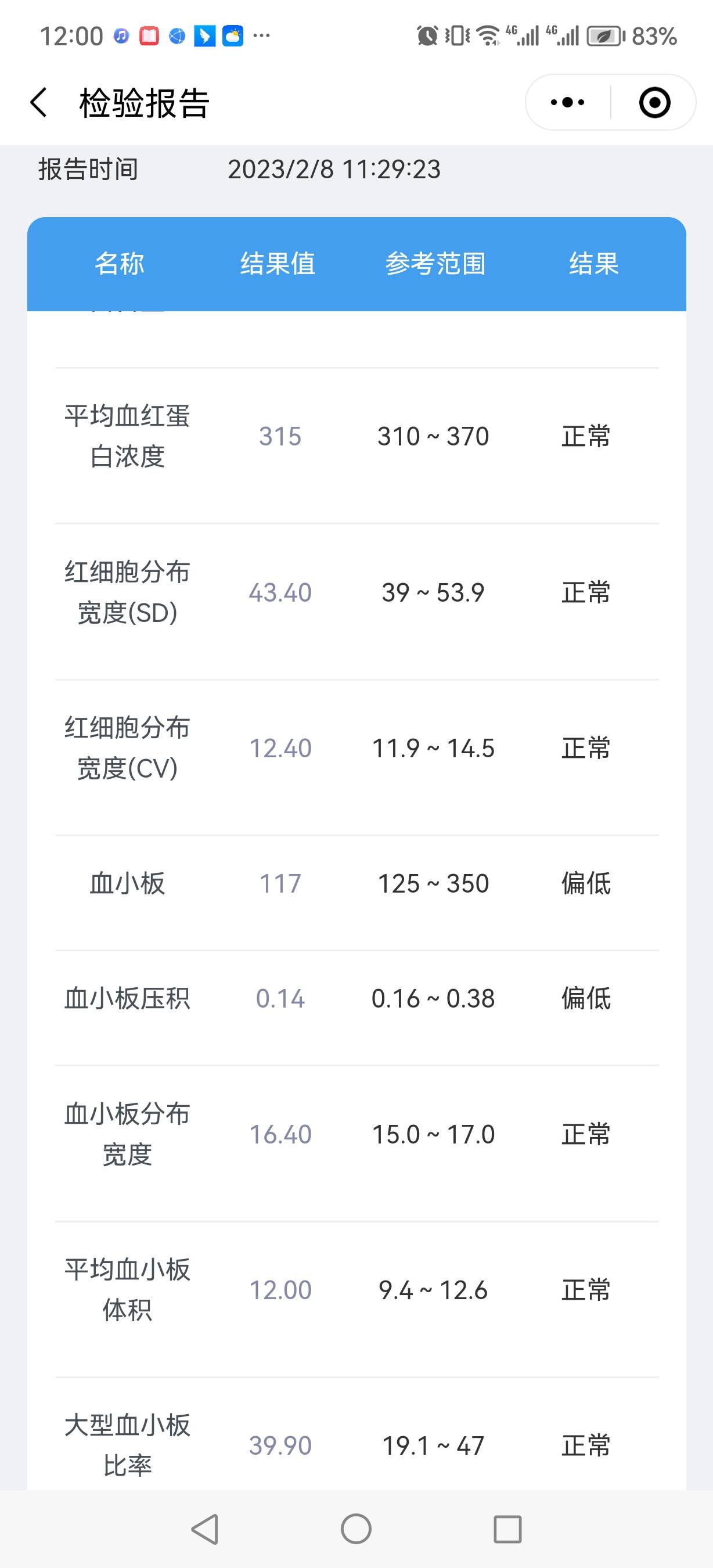Tap the circular exit button in the capsule

(654, 102)
